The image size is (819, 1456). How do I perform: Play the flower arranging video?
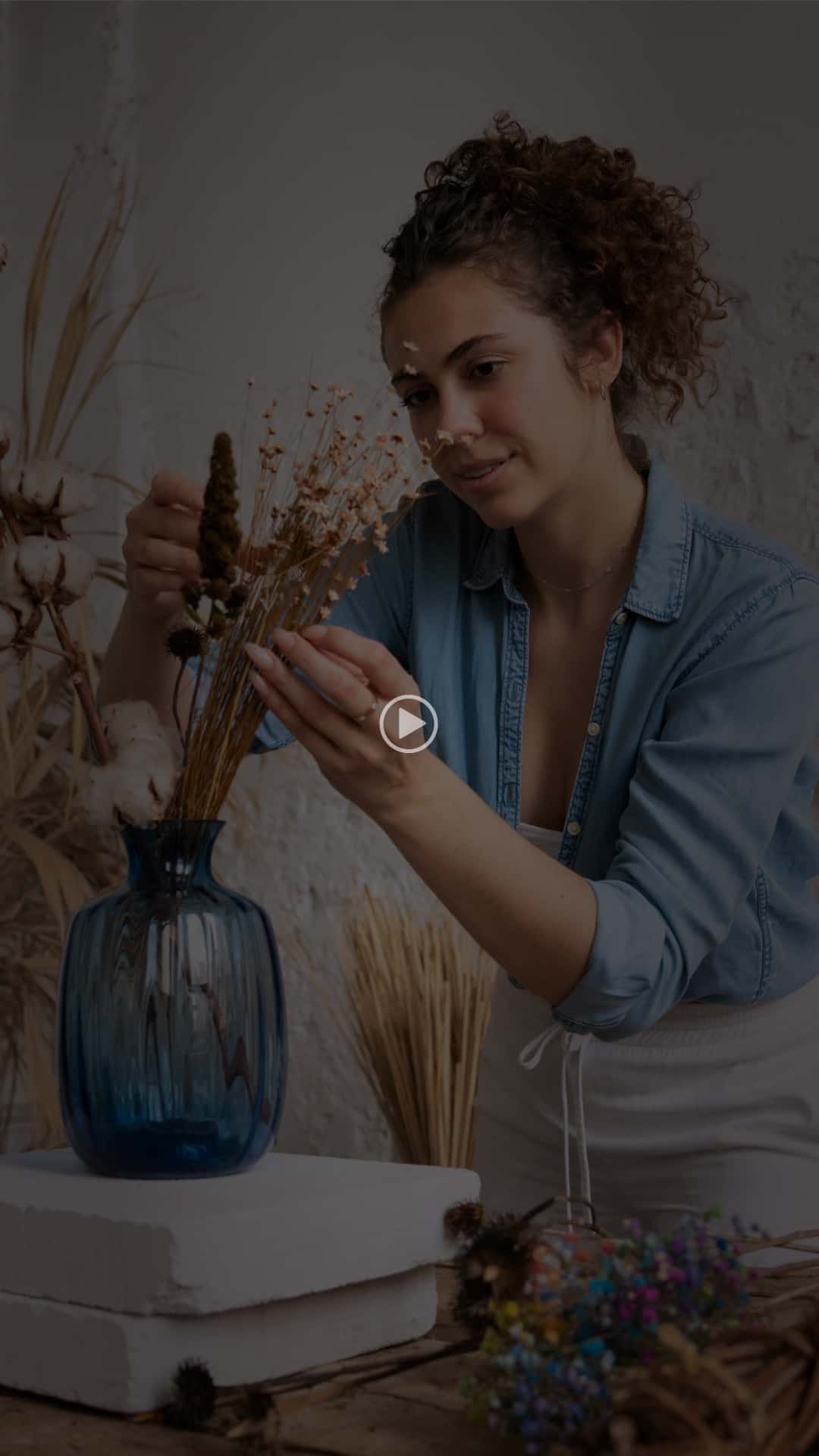[x=409, y=723]
